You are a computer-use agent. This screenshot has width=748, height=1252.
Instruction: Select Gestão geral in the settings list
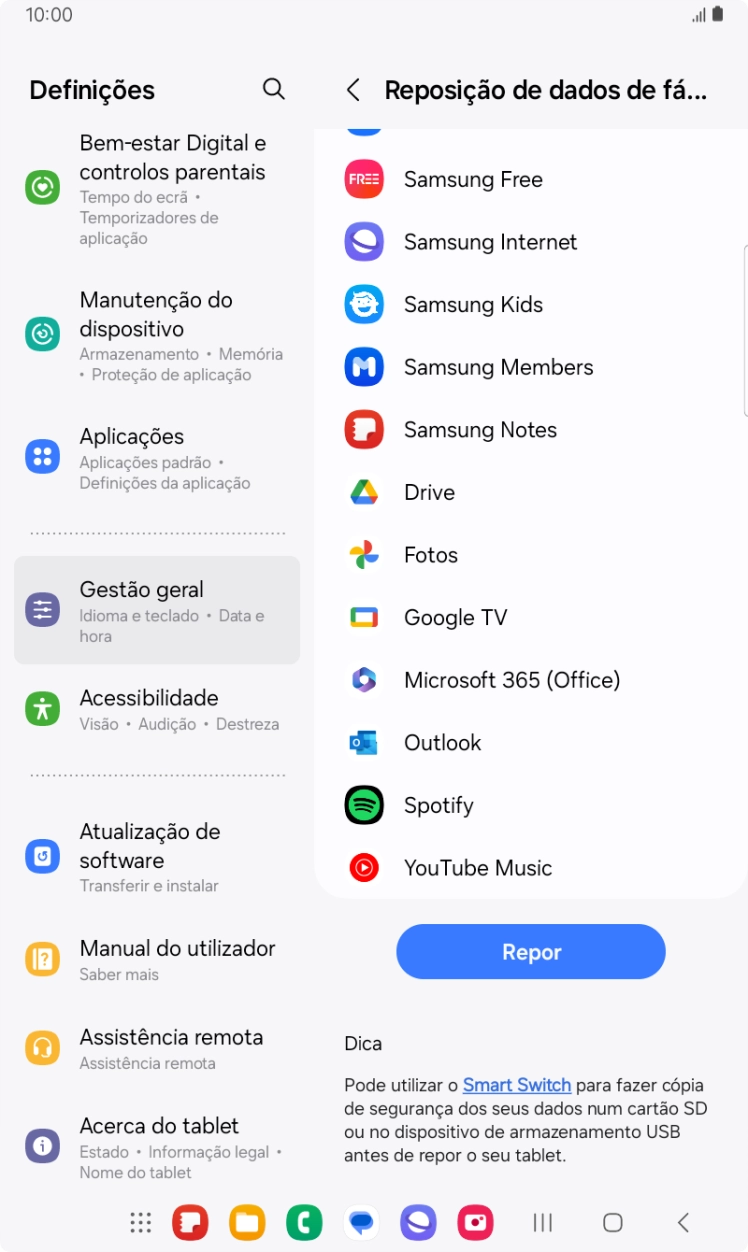pyautogui.click(x=157, y=610)
